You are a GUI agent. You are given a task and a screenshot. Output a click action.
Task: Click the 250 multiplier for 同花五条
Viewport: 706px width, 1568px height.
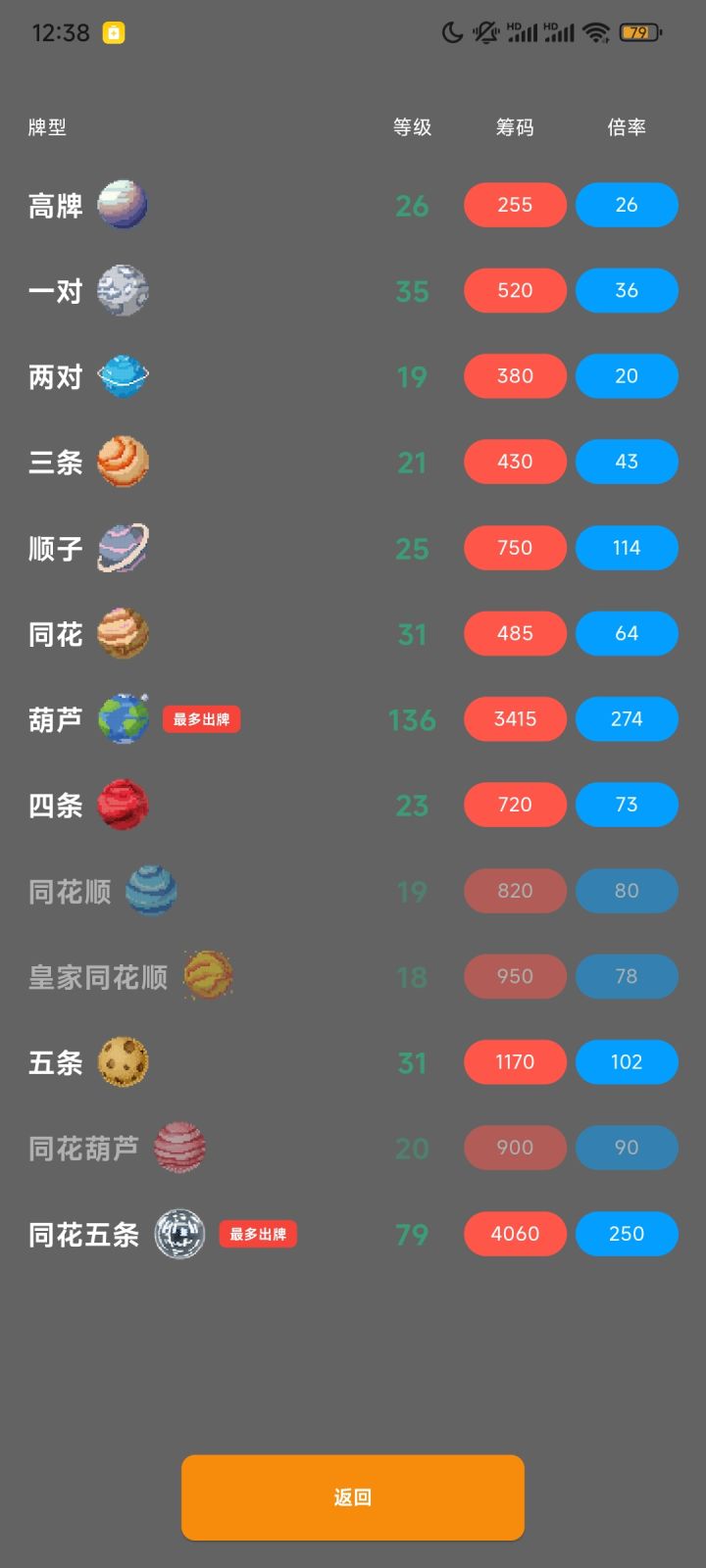(627, 1234)
